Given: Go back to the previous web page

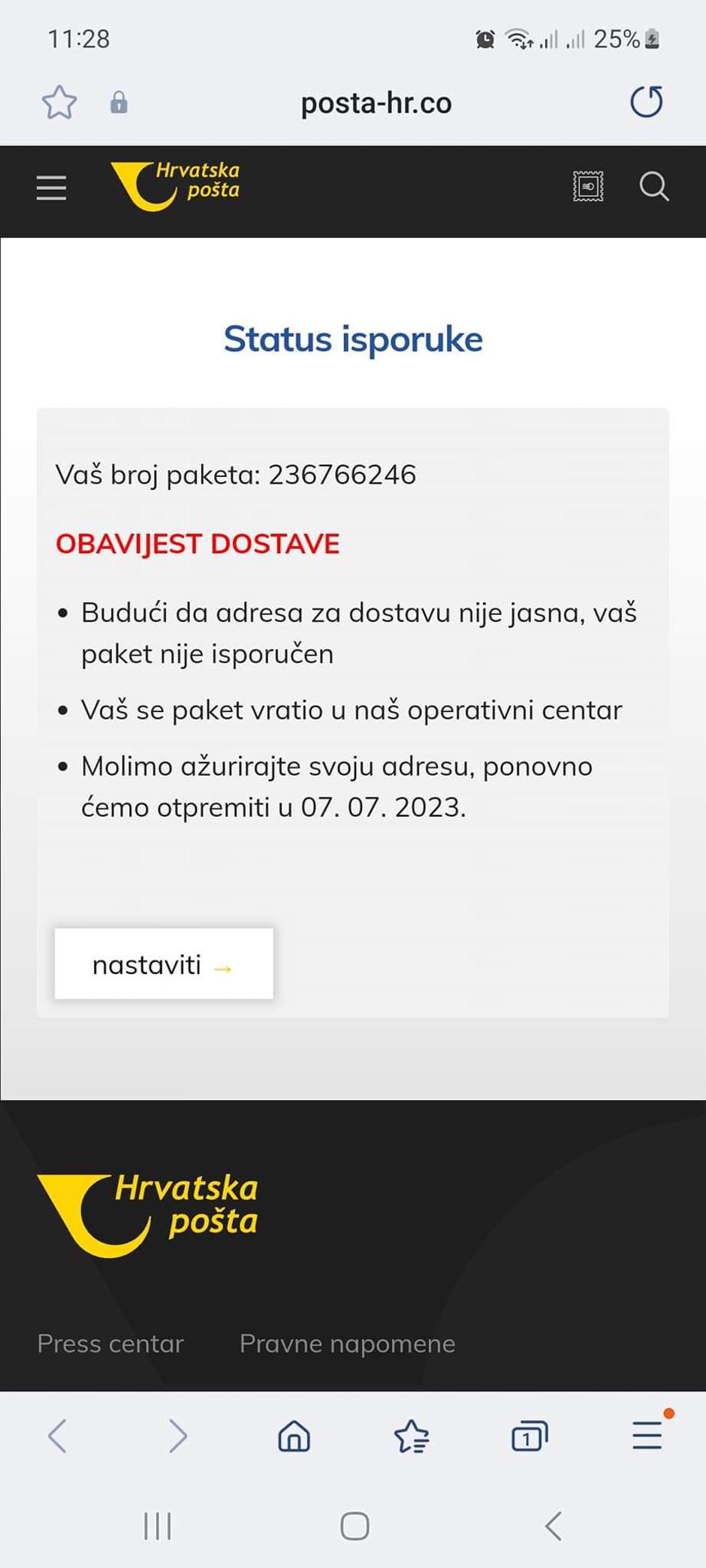Looking at the screenshot, I should [58, 1437].
